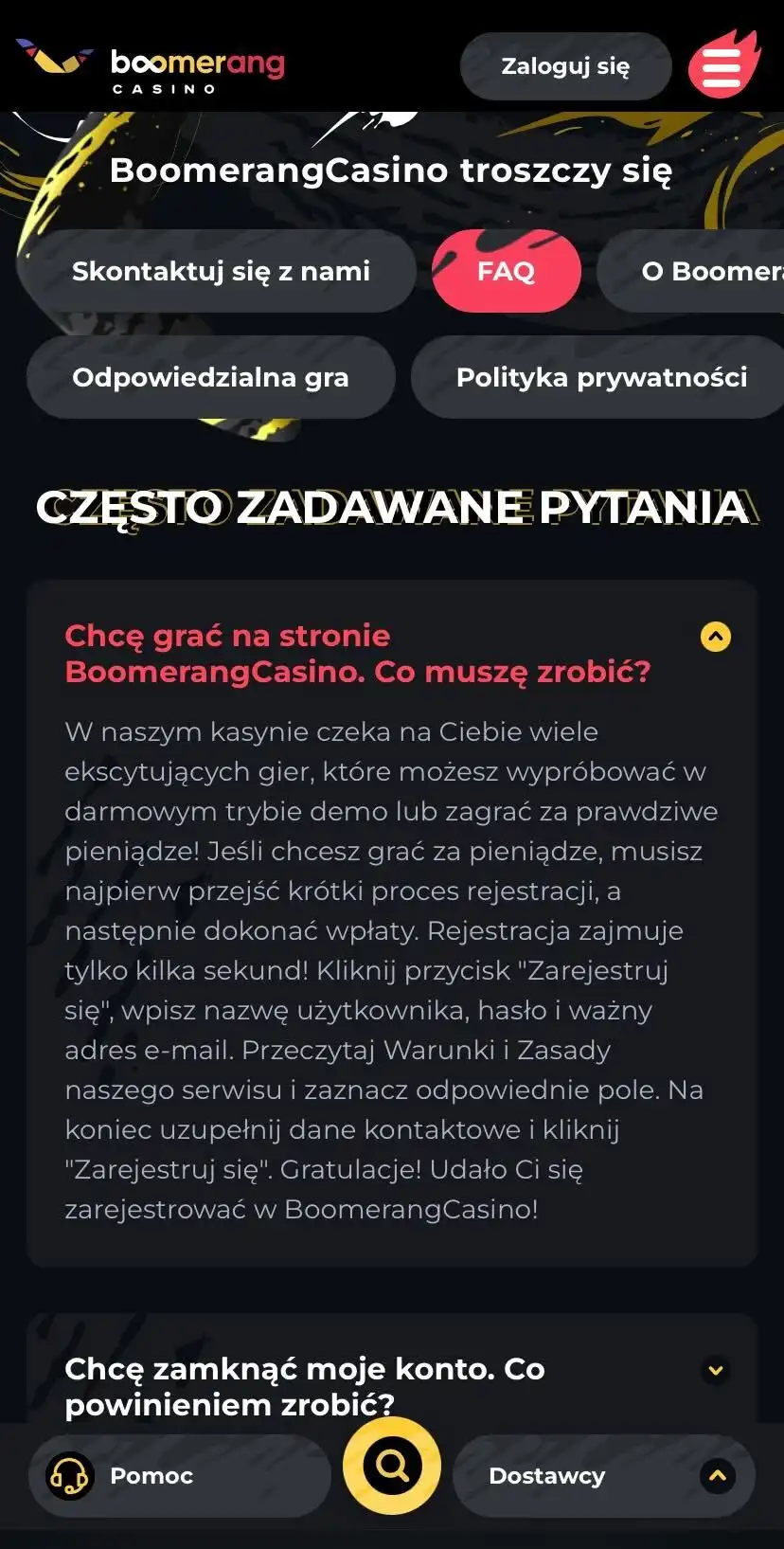
Task: Open Odpowiedzialna gra section
Action: (x=210, y=377)
